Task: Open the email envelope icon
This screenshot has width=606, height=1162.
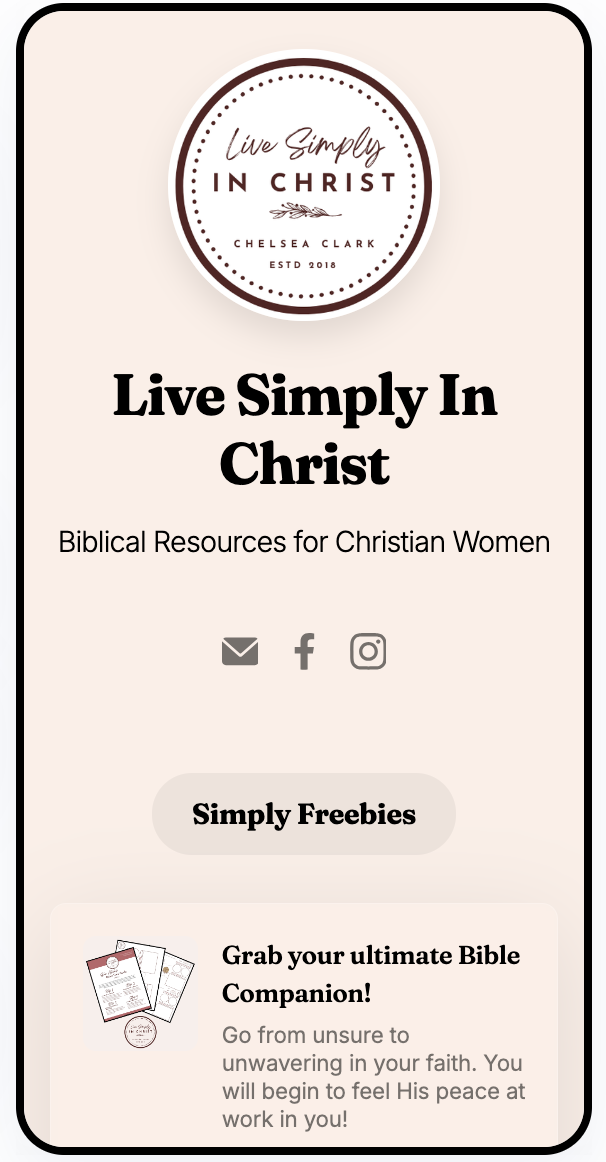Action: 240,652
